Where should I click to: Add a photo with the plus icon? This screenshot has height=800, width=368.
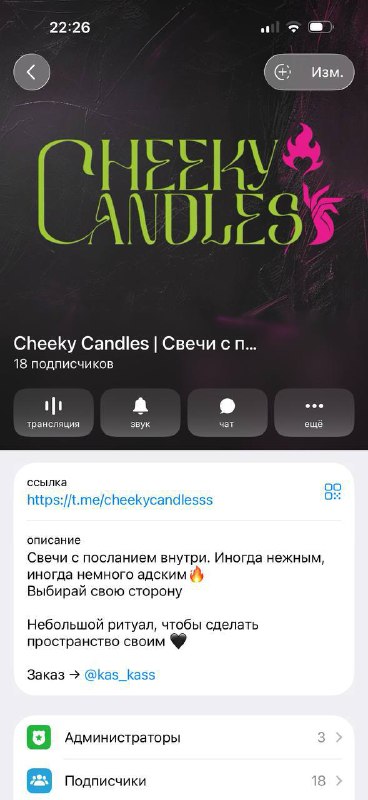tap(283, 72)
